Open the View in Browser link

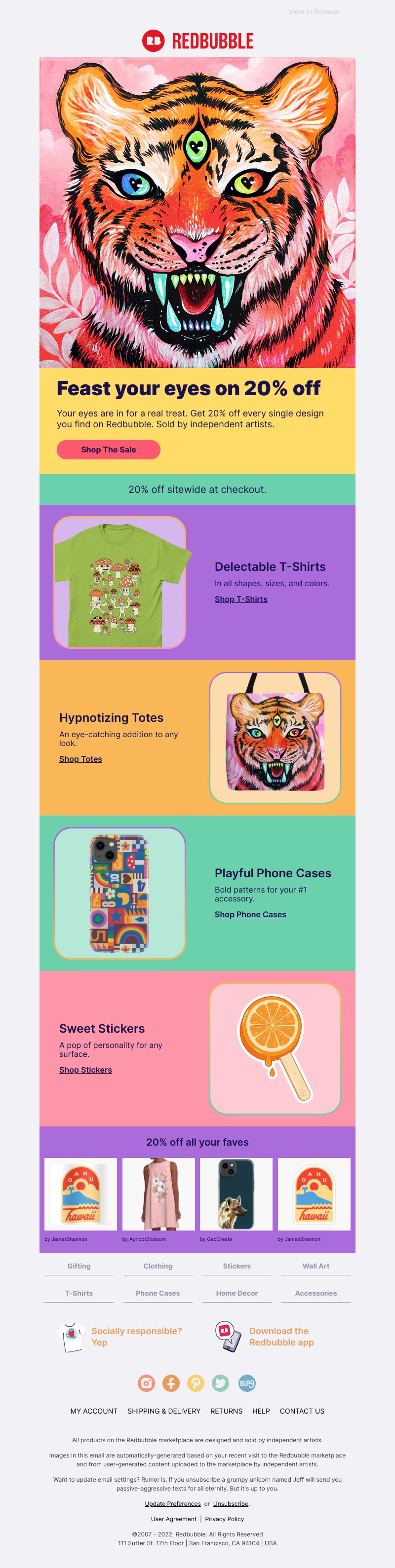(314, 12)
